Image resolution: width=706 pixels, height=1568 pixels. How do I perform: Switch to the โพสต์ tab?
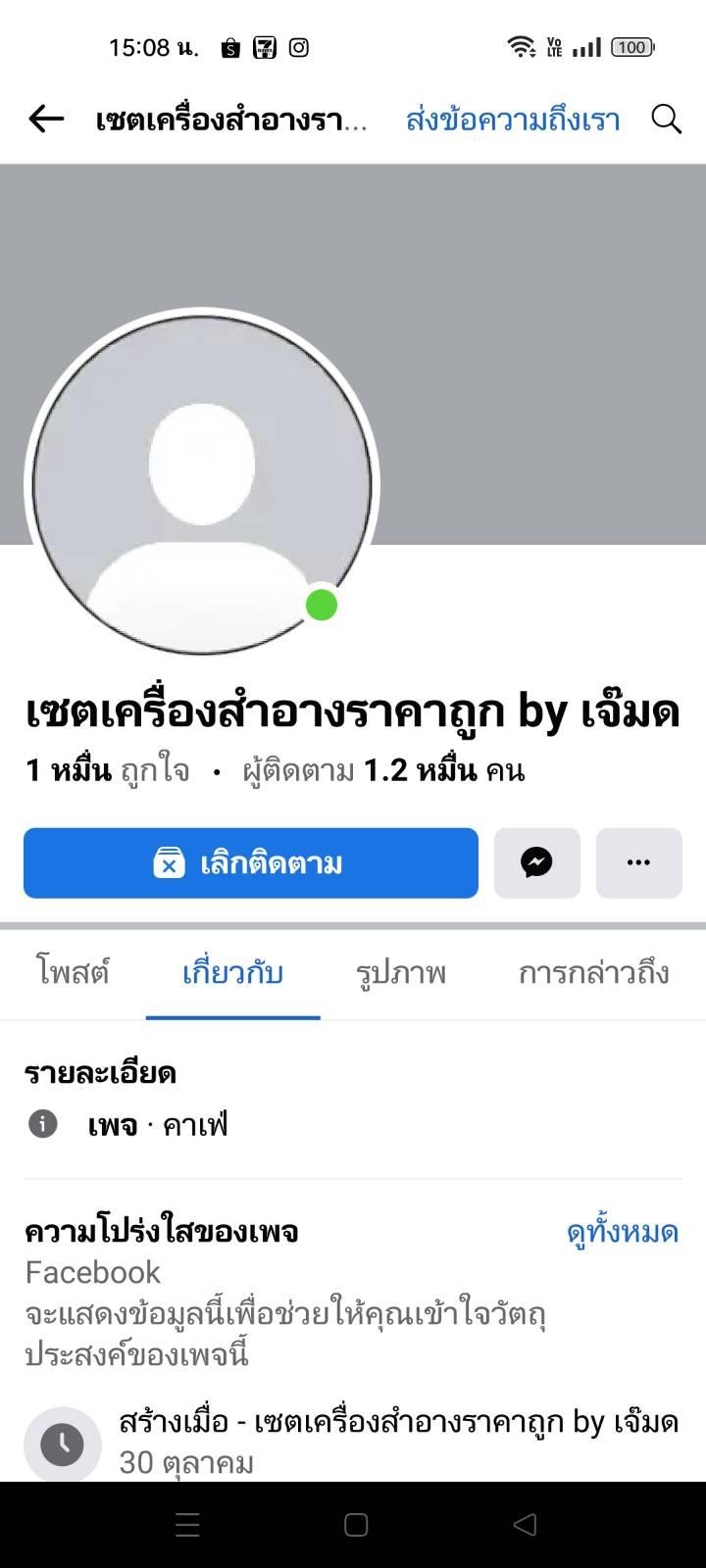[x=73, y=972]
